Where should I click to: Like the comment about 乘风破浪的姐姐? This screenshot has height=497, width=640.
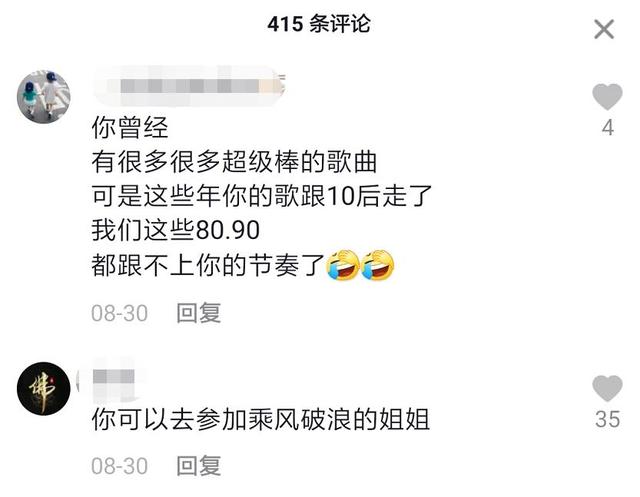click(x=607, y=389)
